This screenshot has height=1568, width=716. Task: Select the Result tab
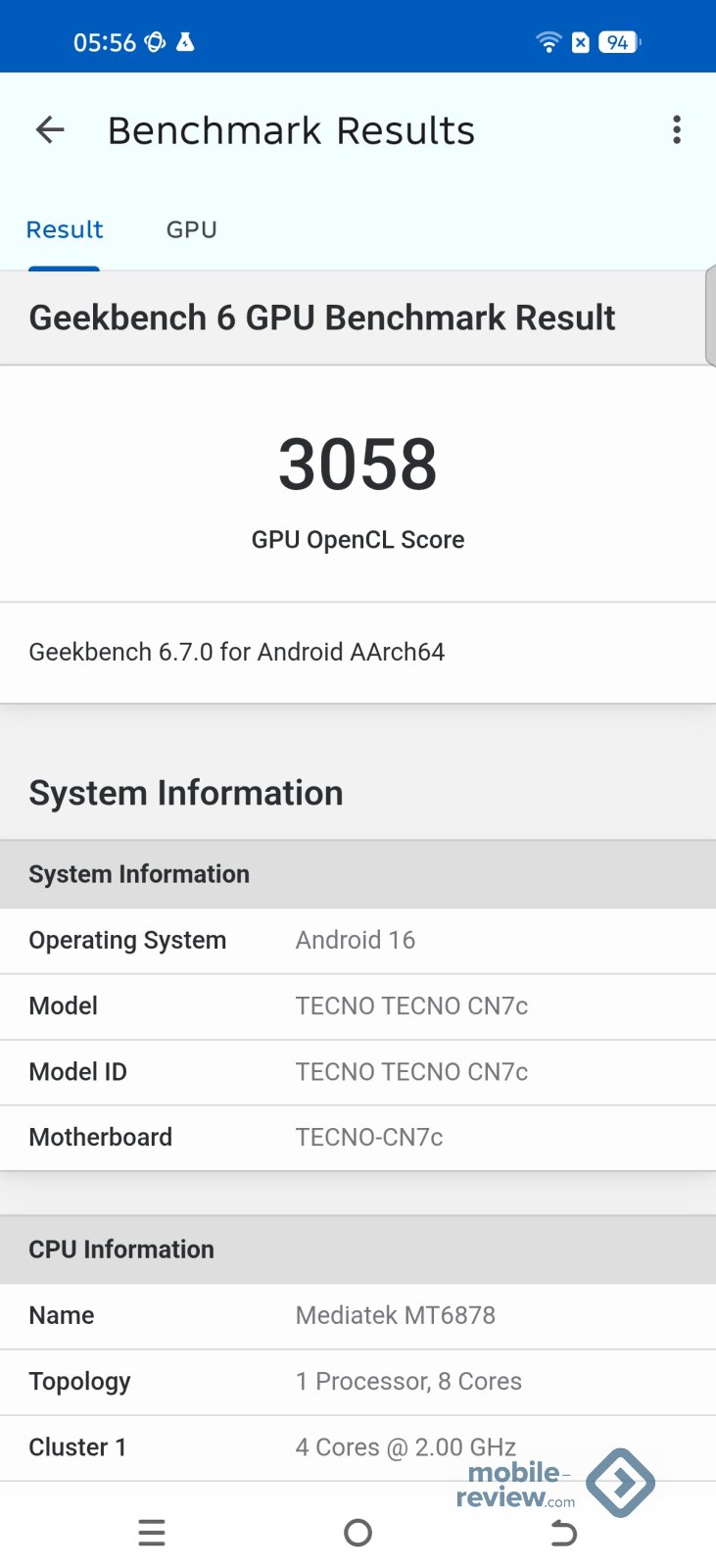point(65,229)
